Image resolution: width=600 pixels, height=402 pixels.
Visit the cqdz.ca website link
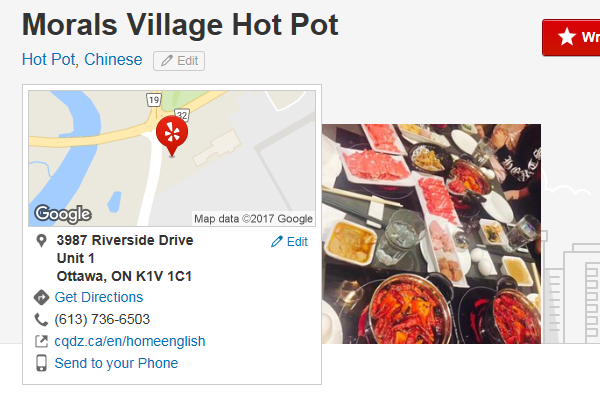(130, 341)
